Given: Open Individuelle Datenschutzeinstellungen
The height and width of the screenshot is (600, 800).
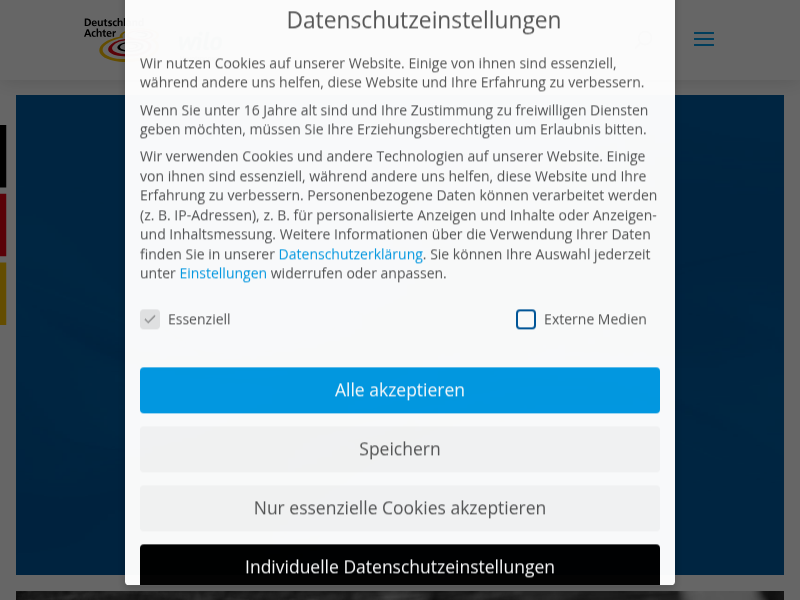Looking at the screenshot, I should 399,566.
